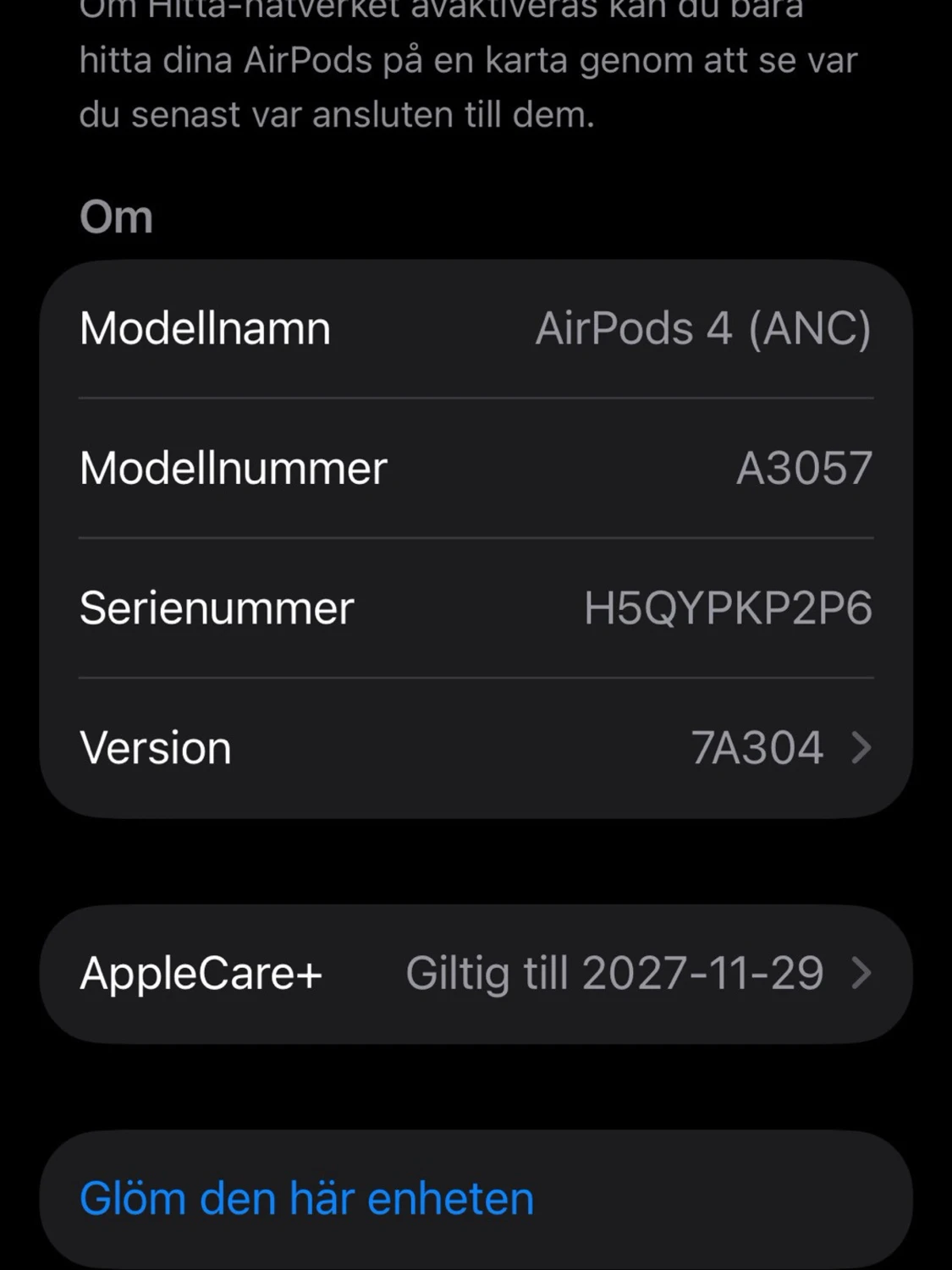Screen dimensions: 952x1270
Task: Tap the forget device blue text link
Action: (x=306, y=1196)
